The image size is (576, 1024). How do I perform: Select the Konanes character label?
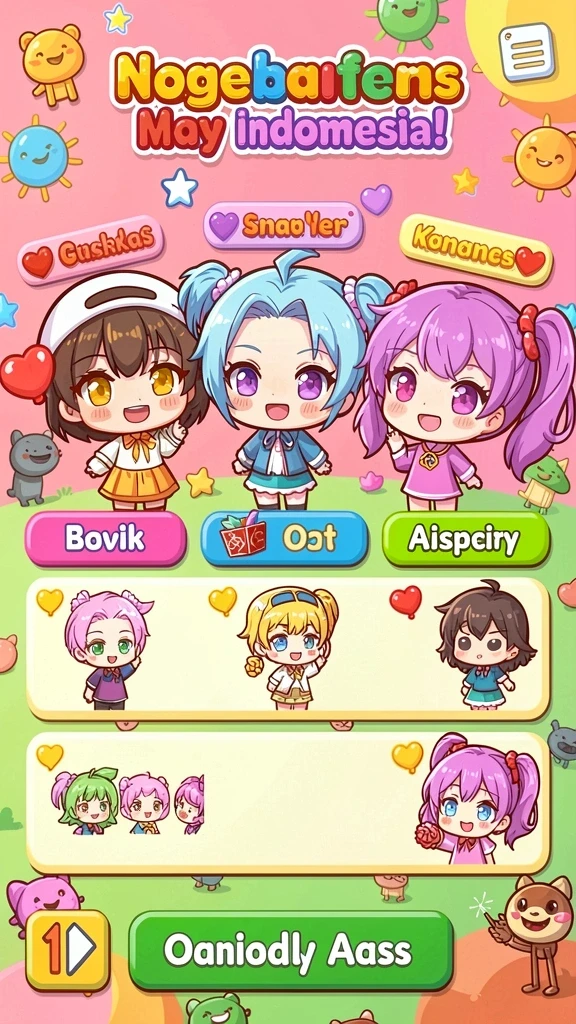(x=475, y=250)
